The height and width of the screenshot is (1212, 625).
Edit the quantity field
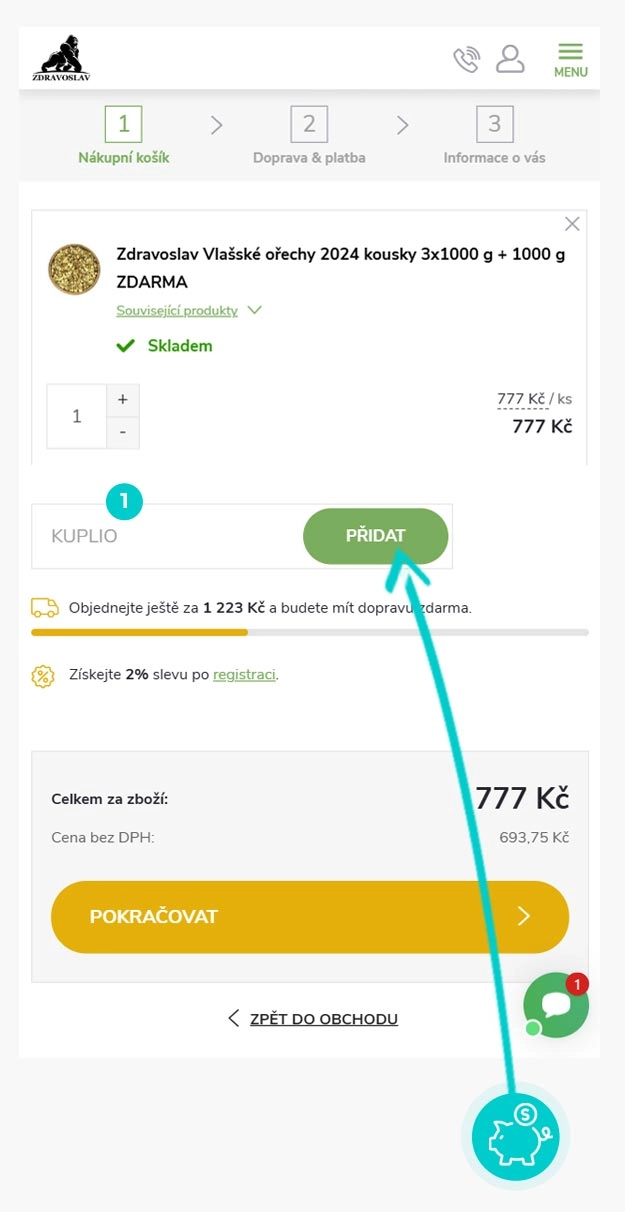pos(77,416)
